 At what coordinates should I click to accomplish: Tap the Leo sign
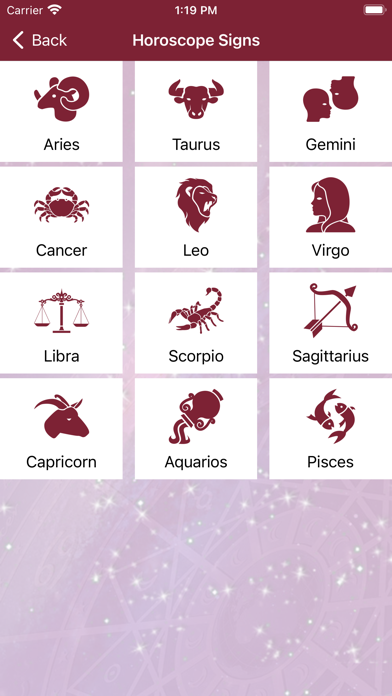point(196,217)
